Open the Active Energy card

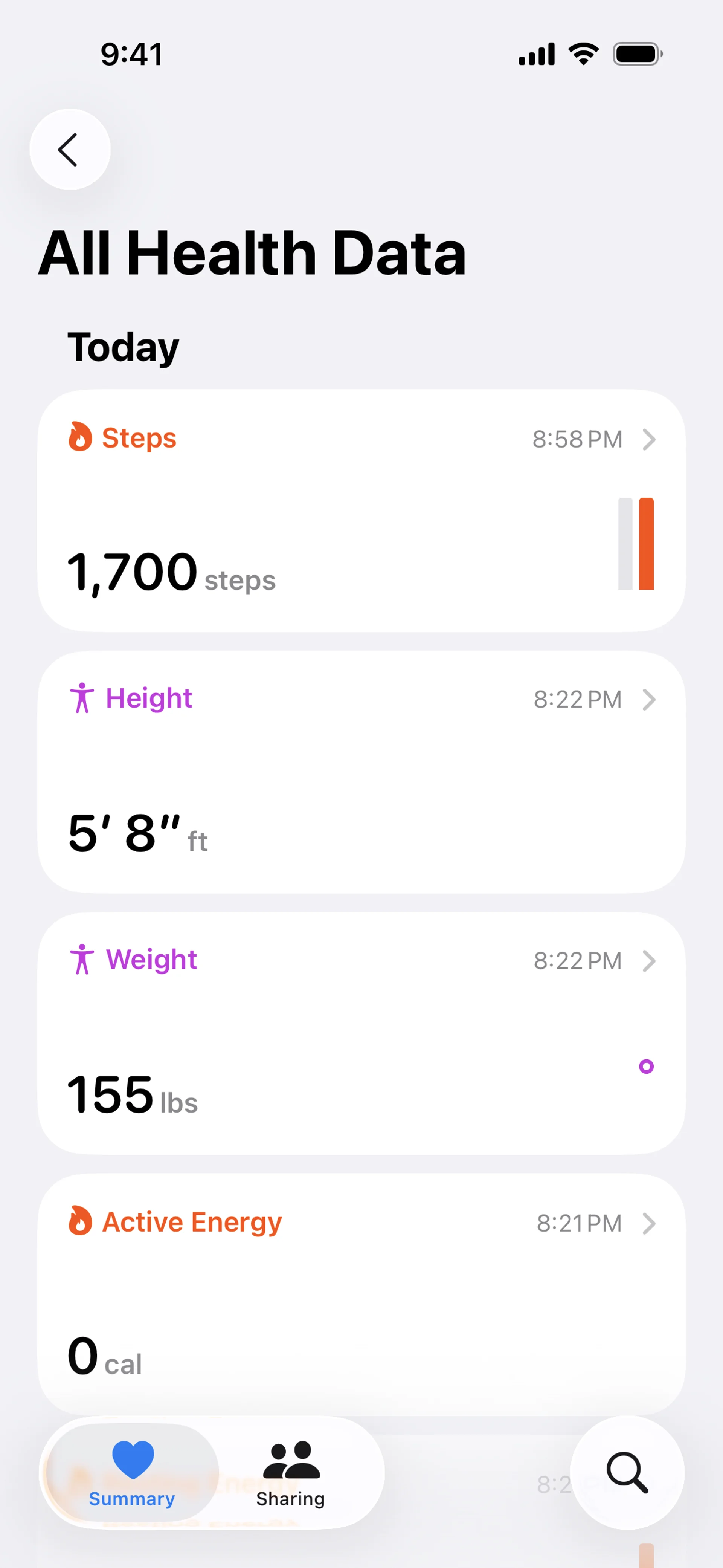pyautogui.click(x=361, y=1294)
